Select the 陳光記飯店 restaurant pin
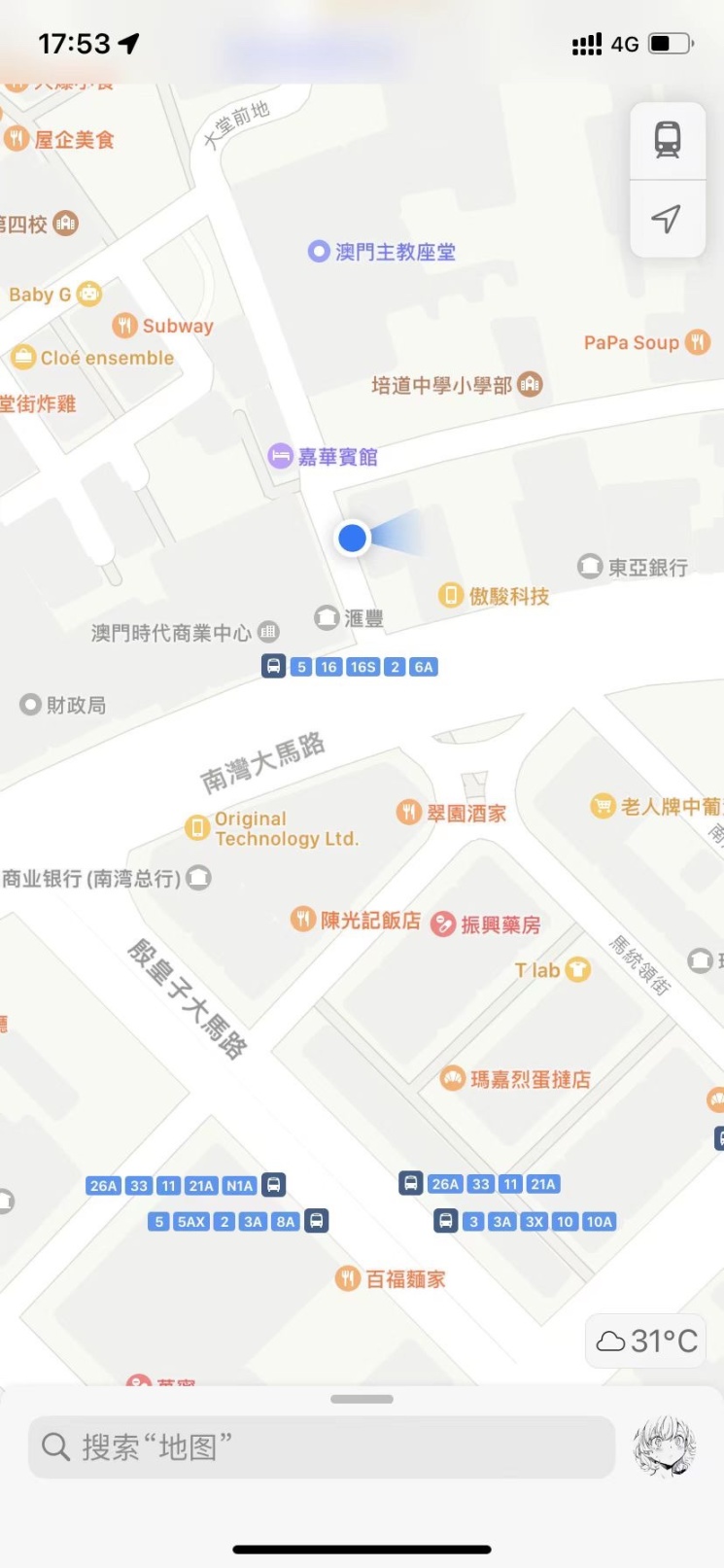Viewport: 724px width, 1568px height. click(x=303, y=920)
